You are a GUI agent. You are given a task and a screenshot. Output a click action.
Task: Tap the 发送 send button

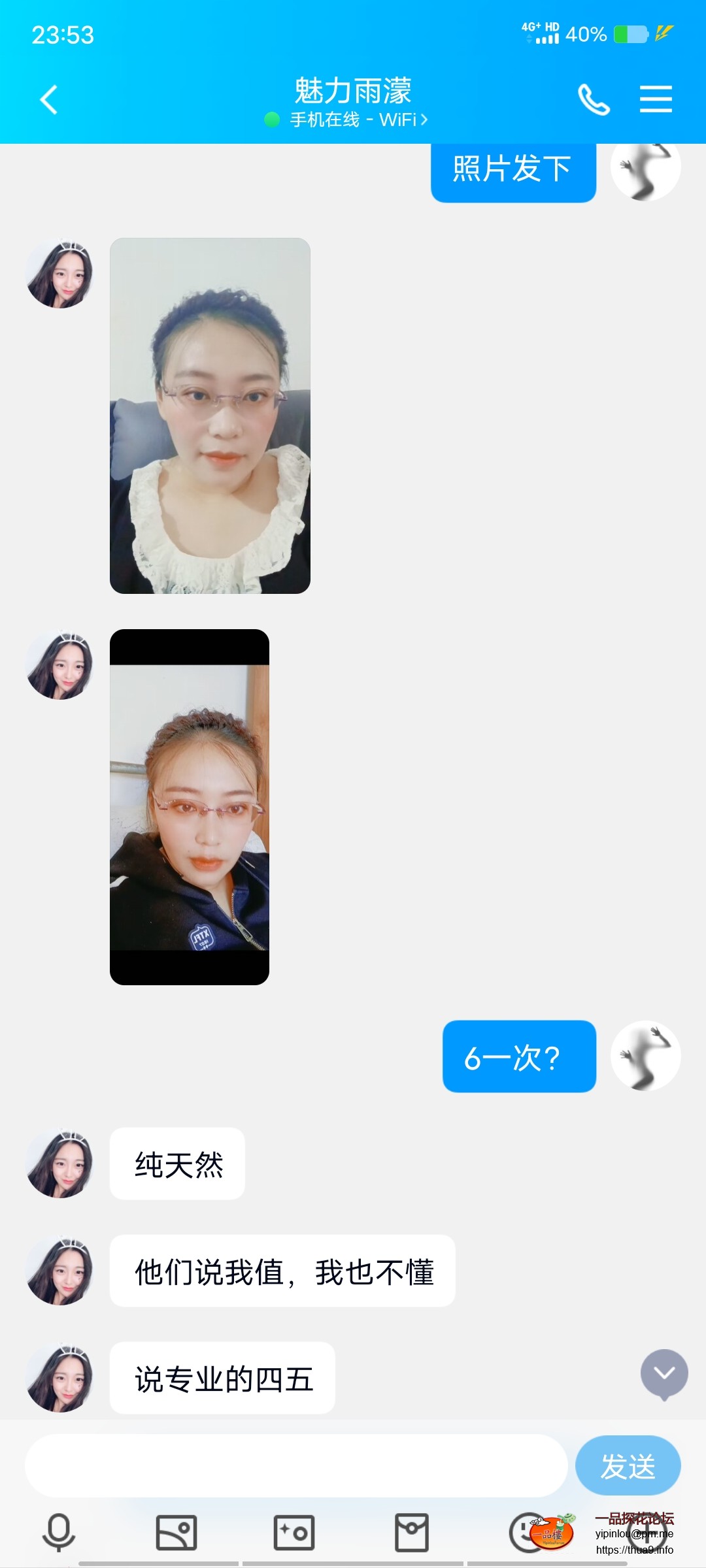628,1465
